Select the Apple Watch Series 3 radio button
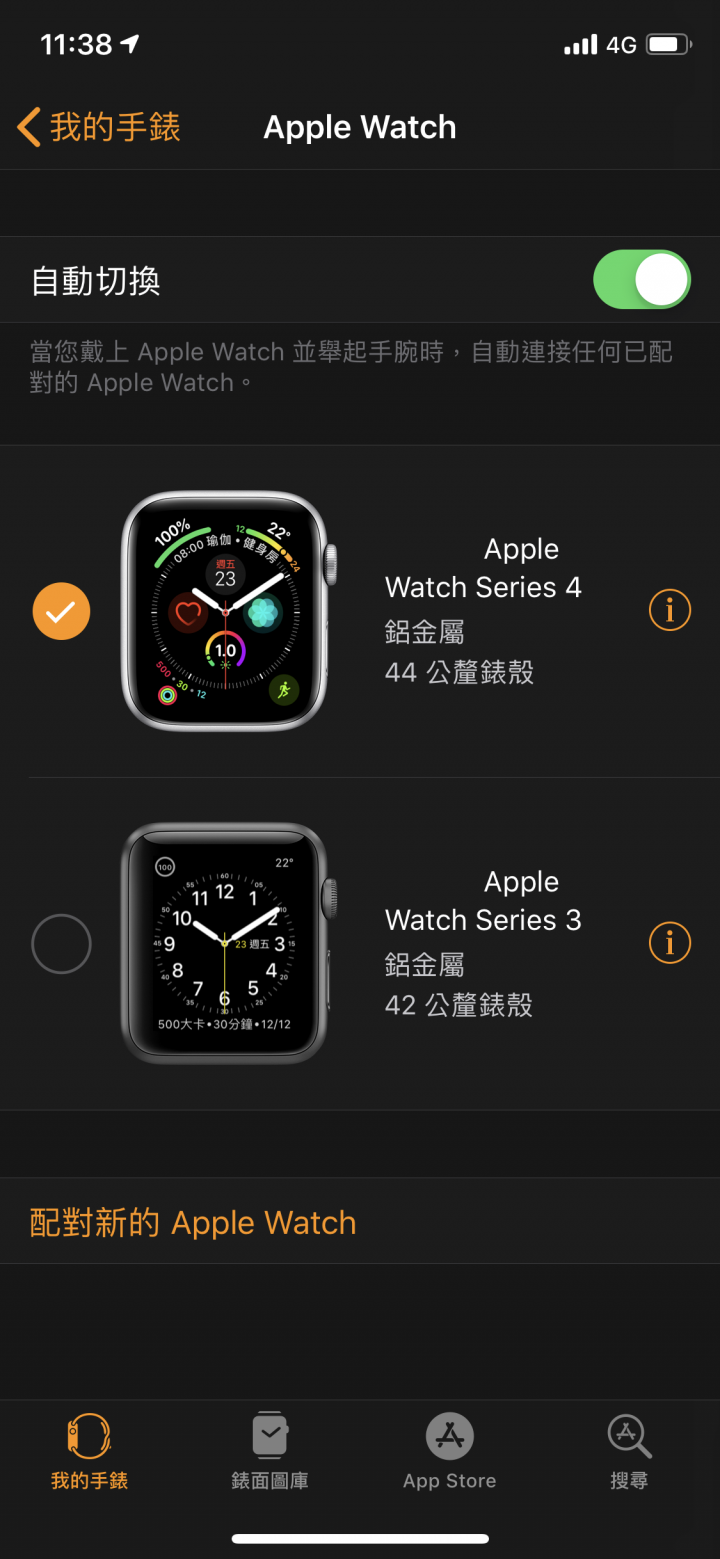This screenshot has width=720, height=1559. (x=61, y=943)
